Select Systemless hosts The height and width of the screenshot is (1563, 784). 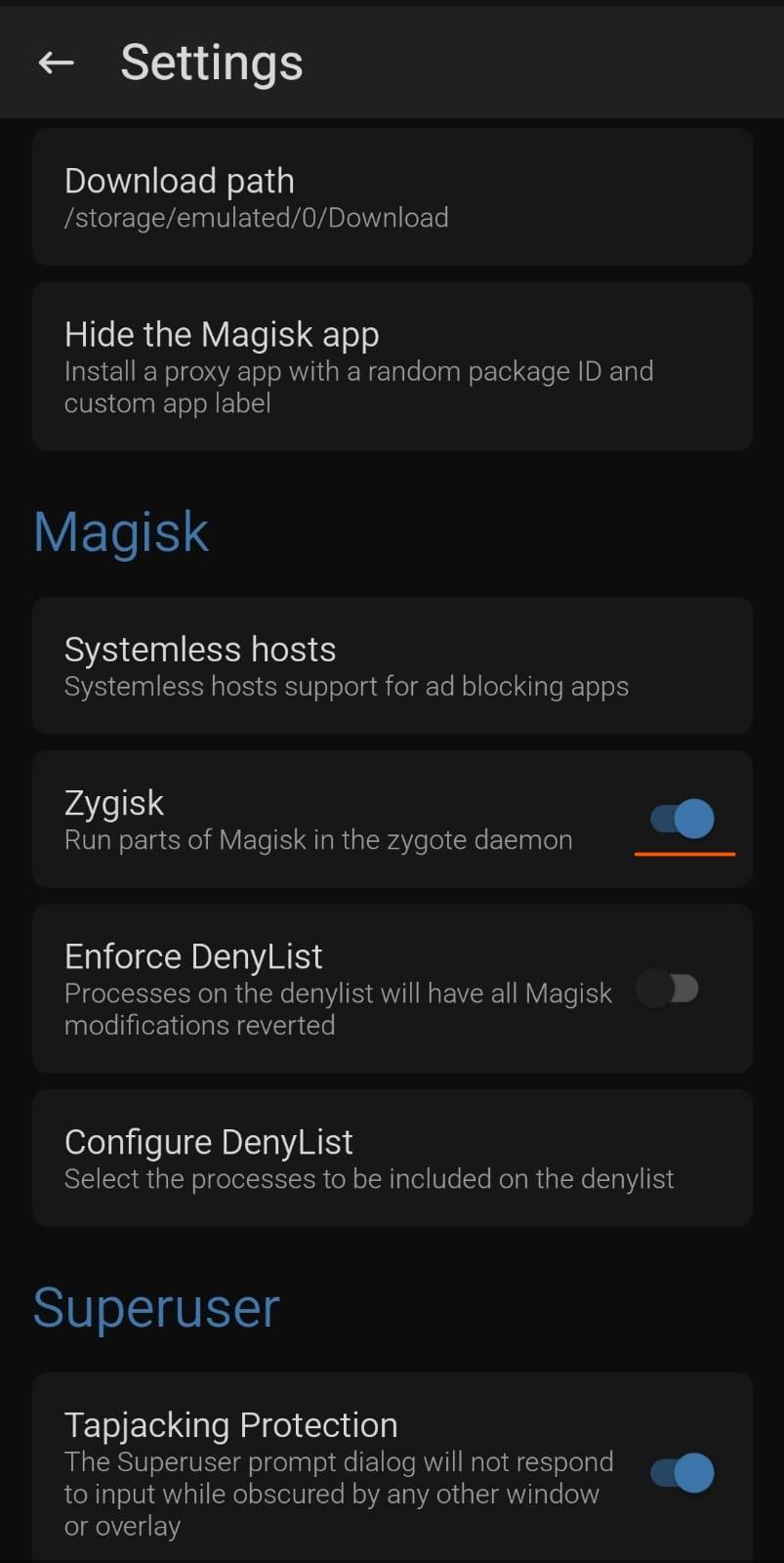tap(392, 666)
